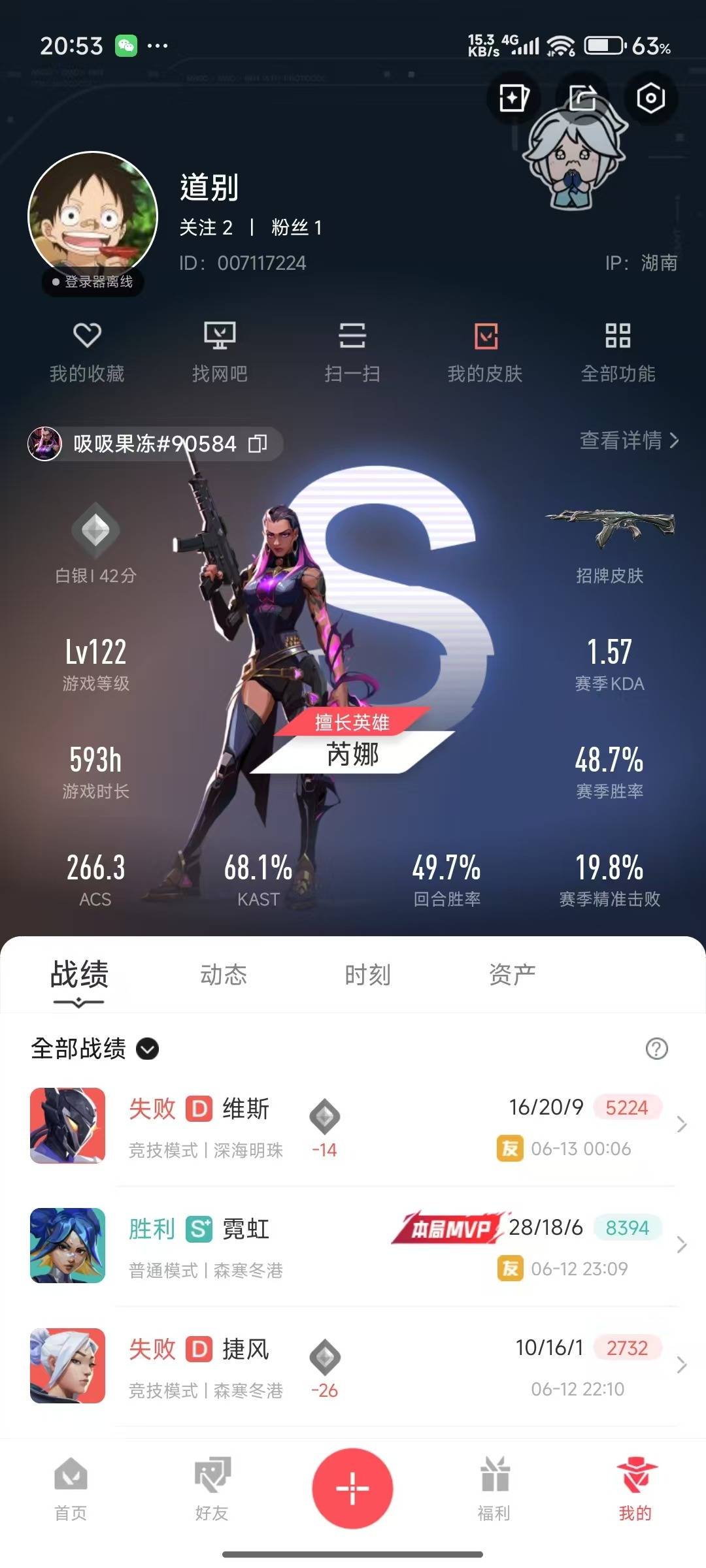Open the lost match with 捷风

[x=353, y=1366]
